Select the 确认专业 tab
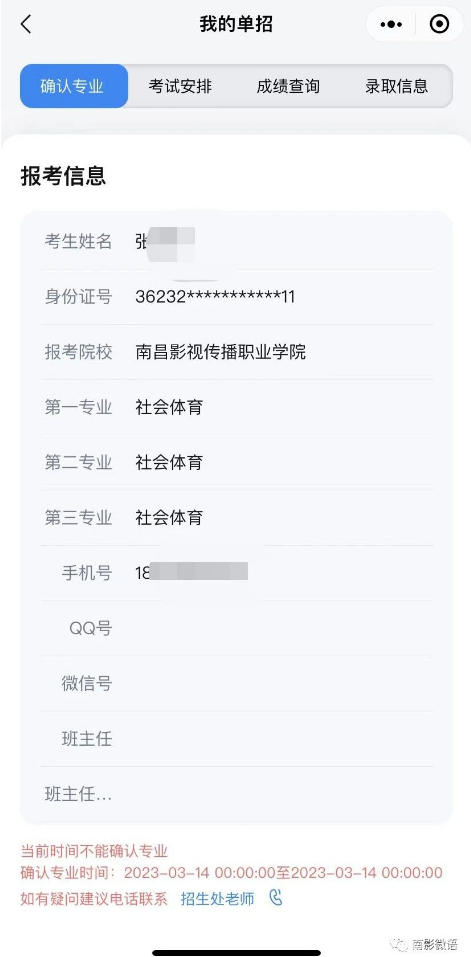 pyautogui.click(x=74, y=86)
